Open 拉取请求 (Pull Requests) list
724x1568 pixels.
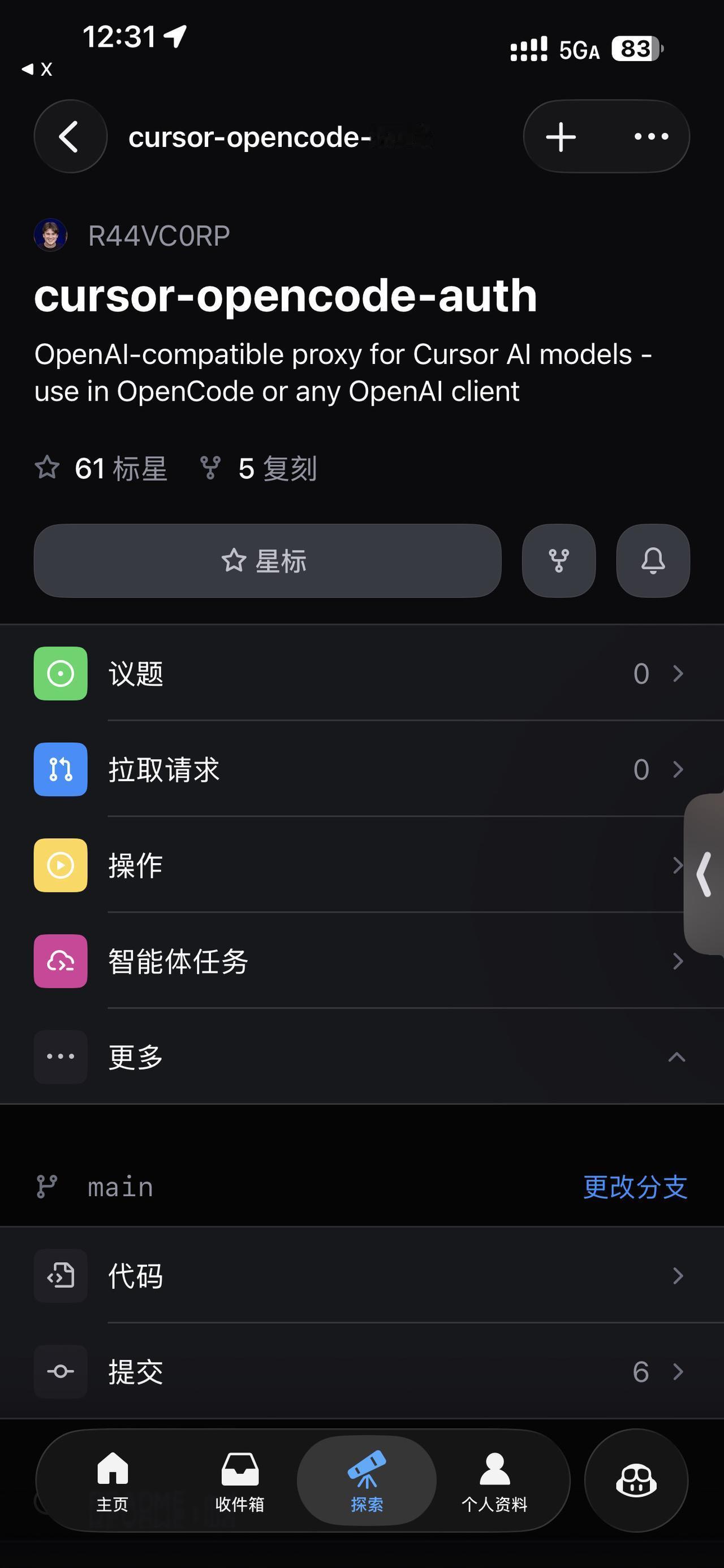[x=165, y=769]
